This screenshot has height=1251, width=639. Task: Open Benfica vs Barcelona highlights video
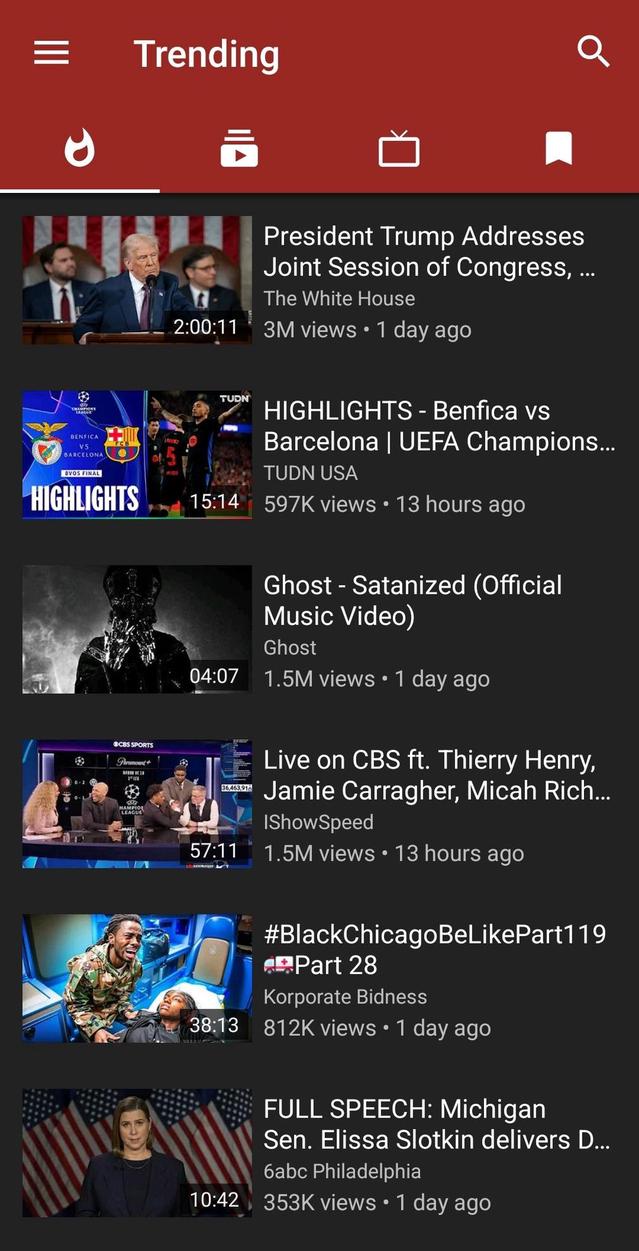[137, 455]
